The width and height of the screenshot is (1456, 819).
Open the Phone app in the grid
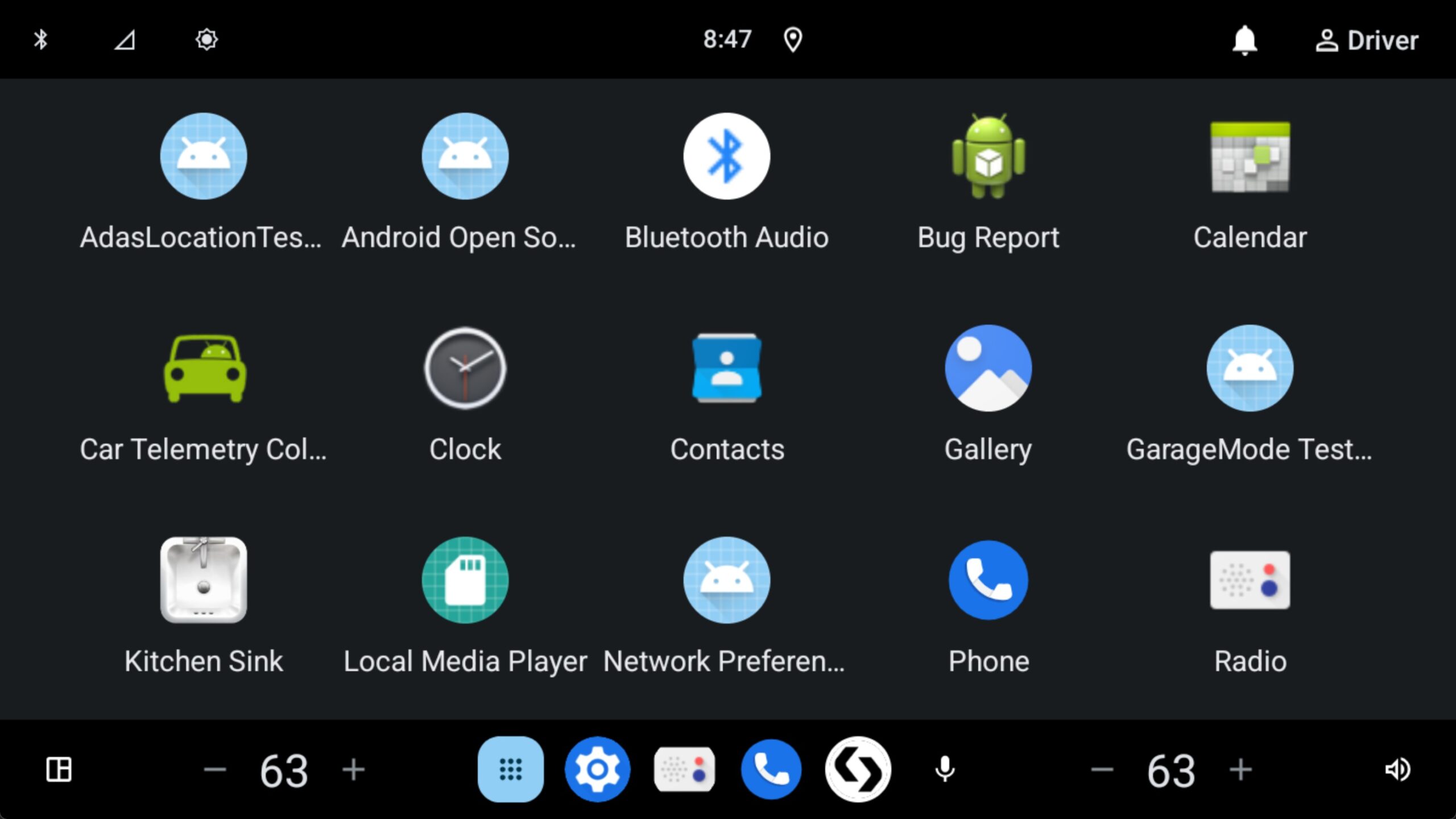pyautogui.click(x=988, y=580)
